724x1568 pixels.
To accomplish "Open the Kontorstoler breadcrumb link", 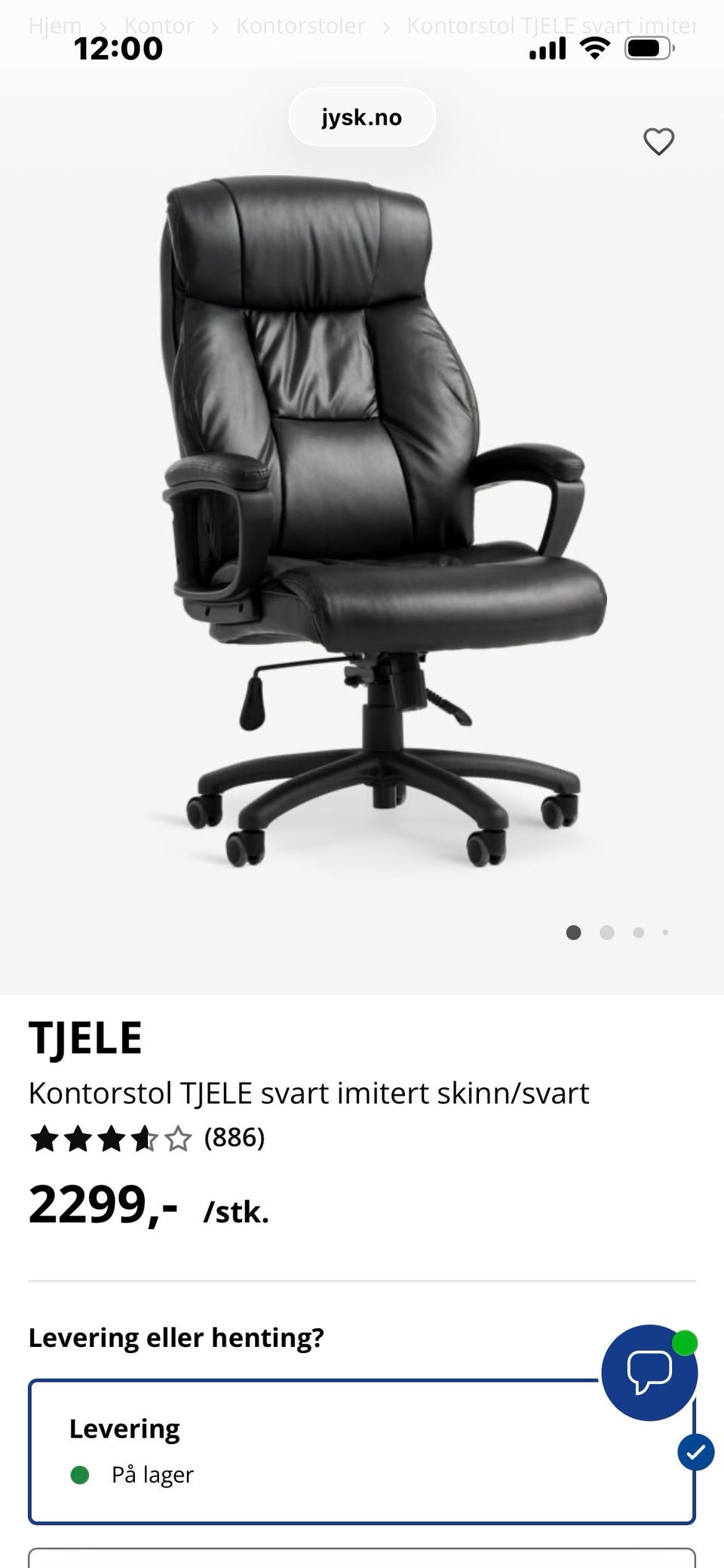I will click(300, 26).
